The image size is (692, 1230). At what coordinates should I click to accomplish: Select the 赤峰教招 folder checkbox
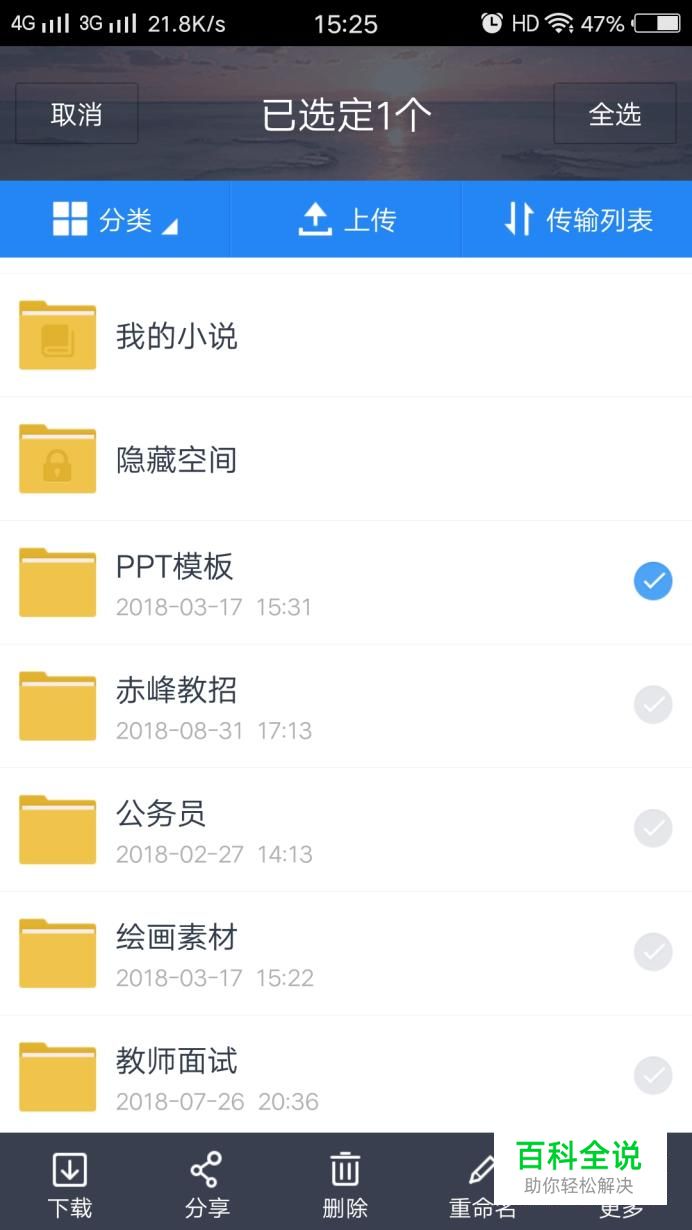click(x=652, y=705)
